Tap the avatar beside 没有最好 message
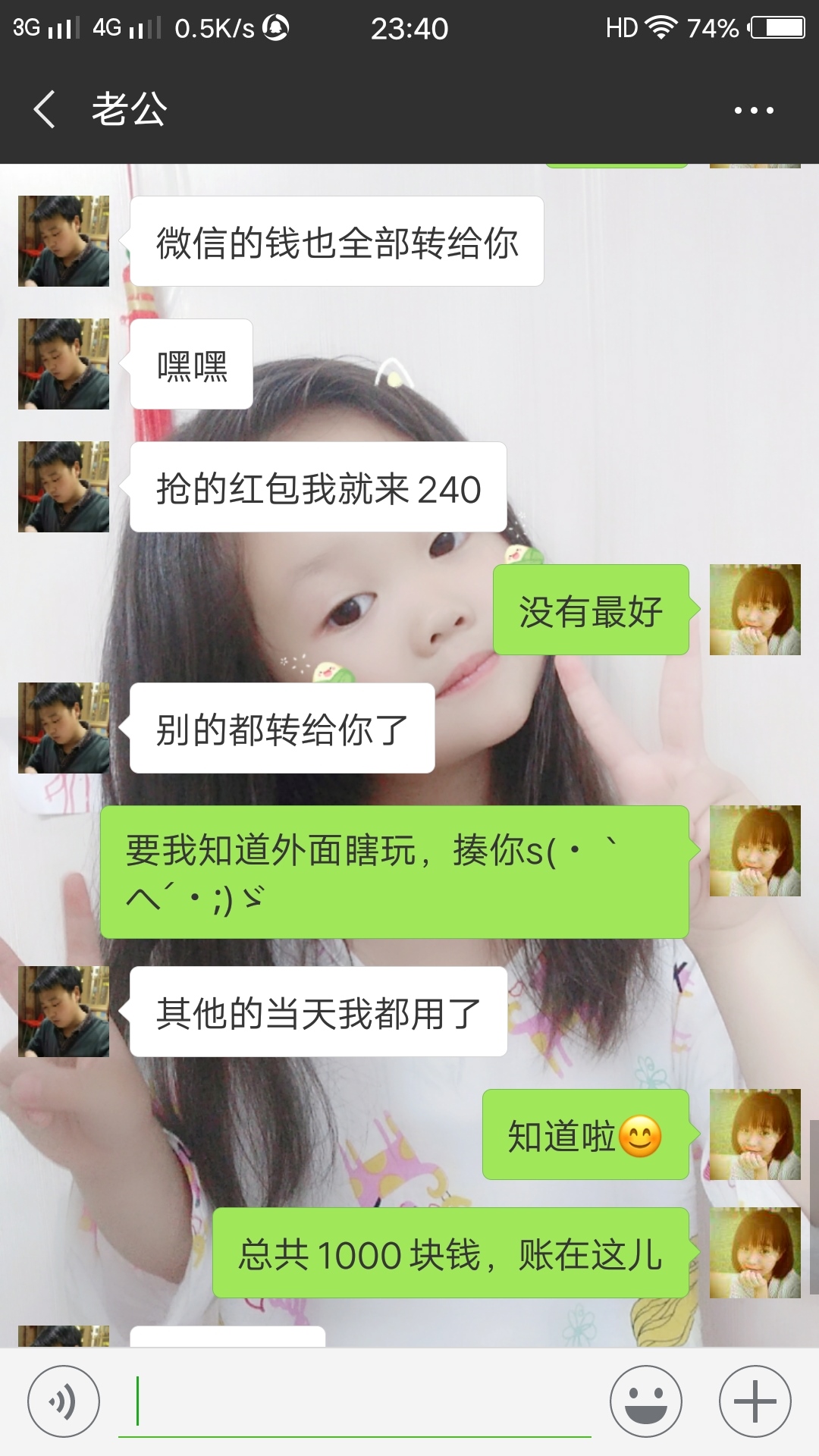The image size is (819, 1456). coord(755,610)
